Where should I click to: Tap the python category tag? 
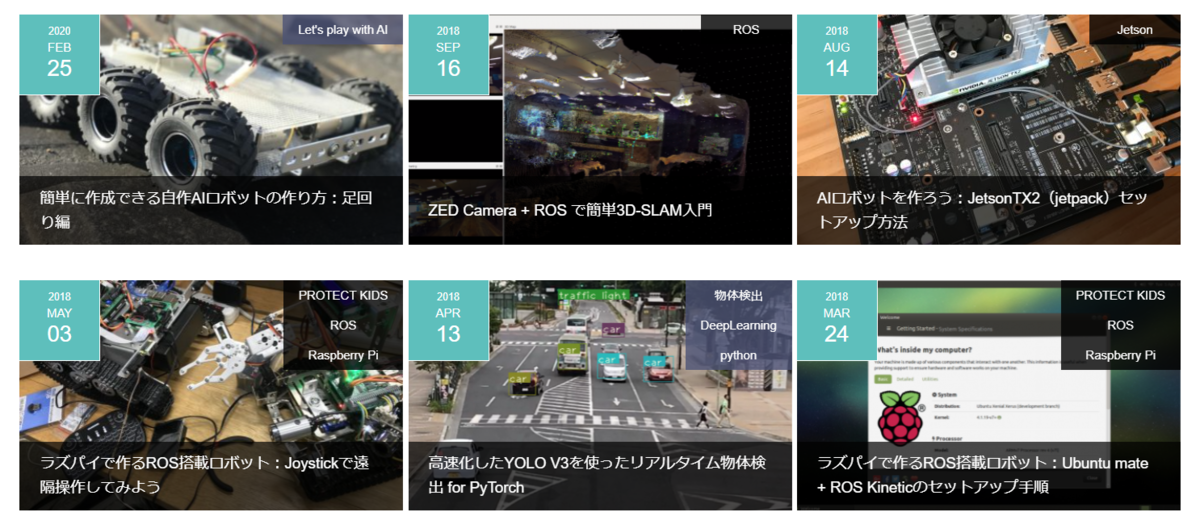coord(738,355)
